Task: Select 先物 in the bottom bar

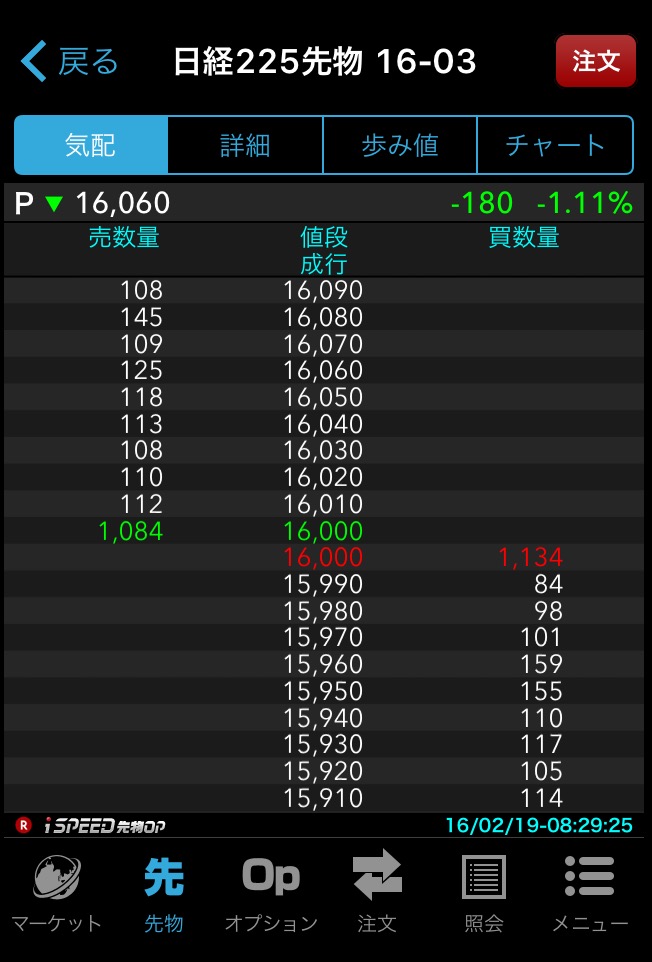Action: [x=163, y=893]
